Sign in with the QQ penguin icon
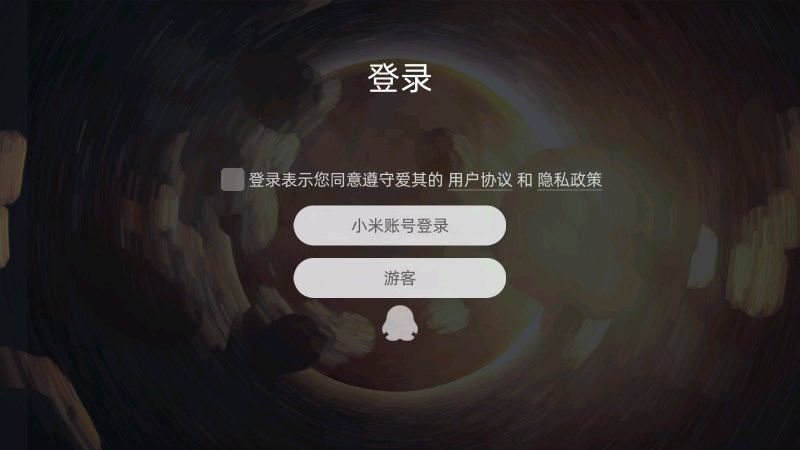The width and height of the screenshot is (800, 450). [400, 323]
